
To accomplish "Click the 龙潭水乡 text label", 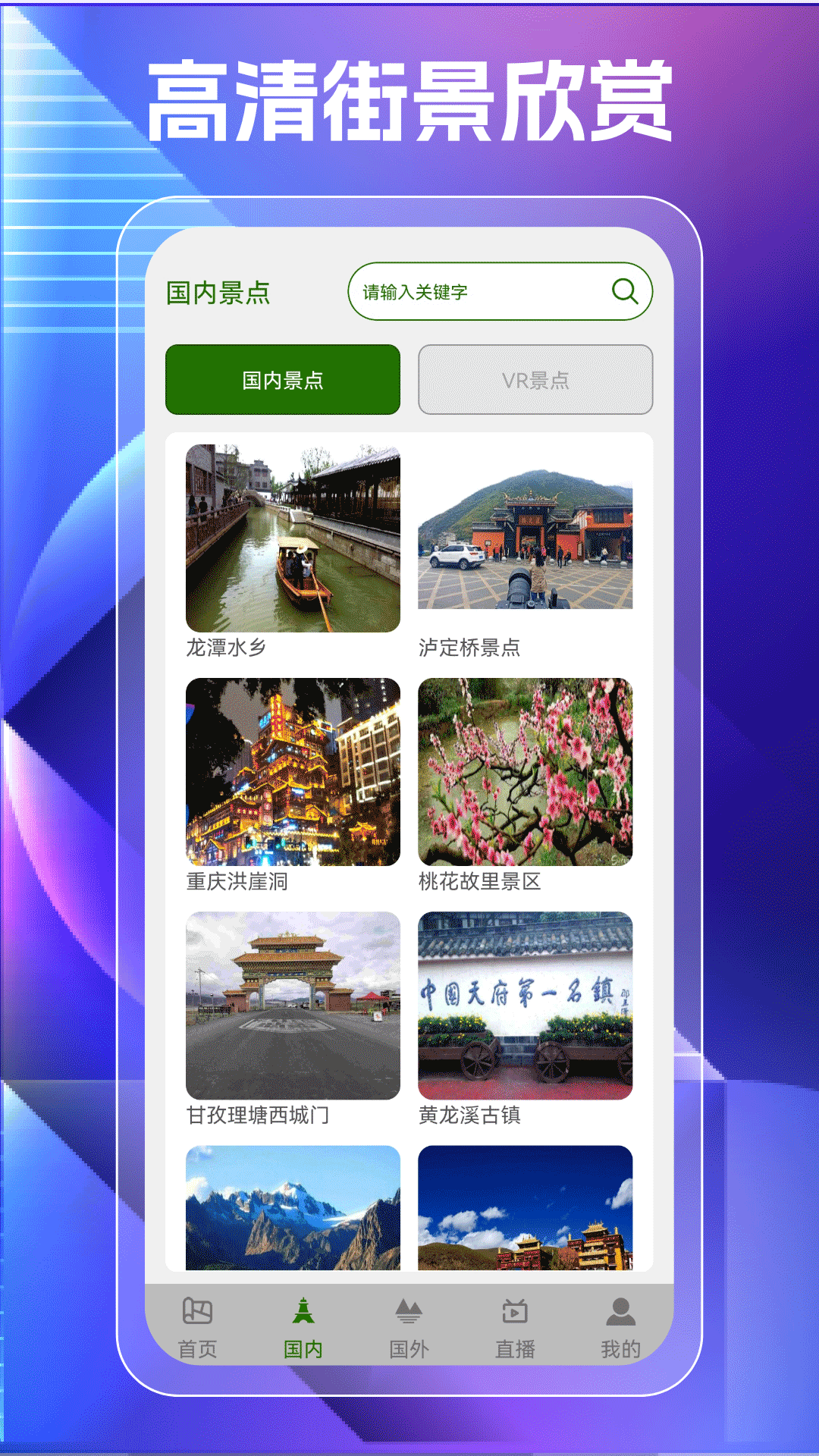I will [228, 648].
